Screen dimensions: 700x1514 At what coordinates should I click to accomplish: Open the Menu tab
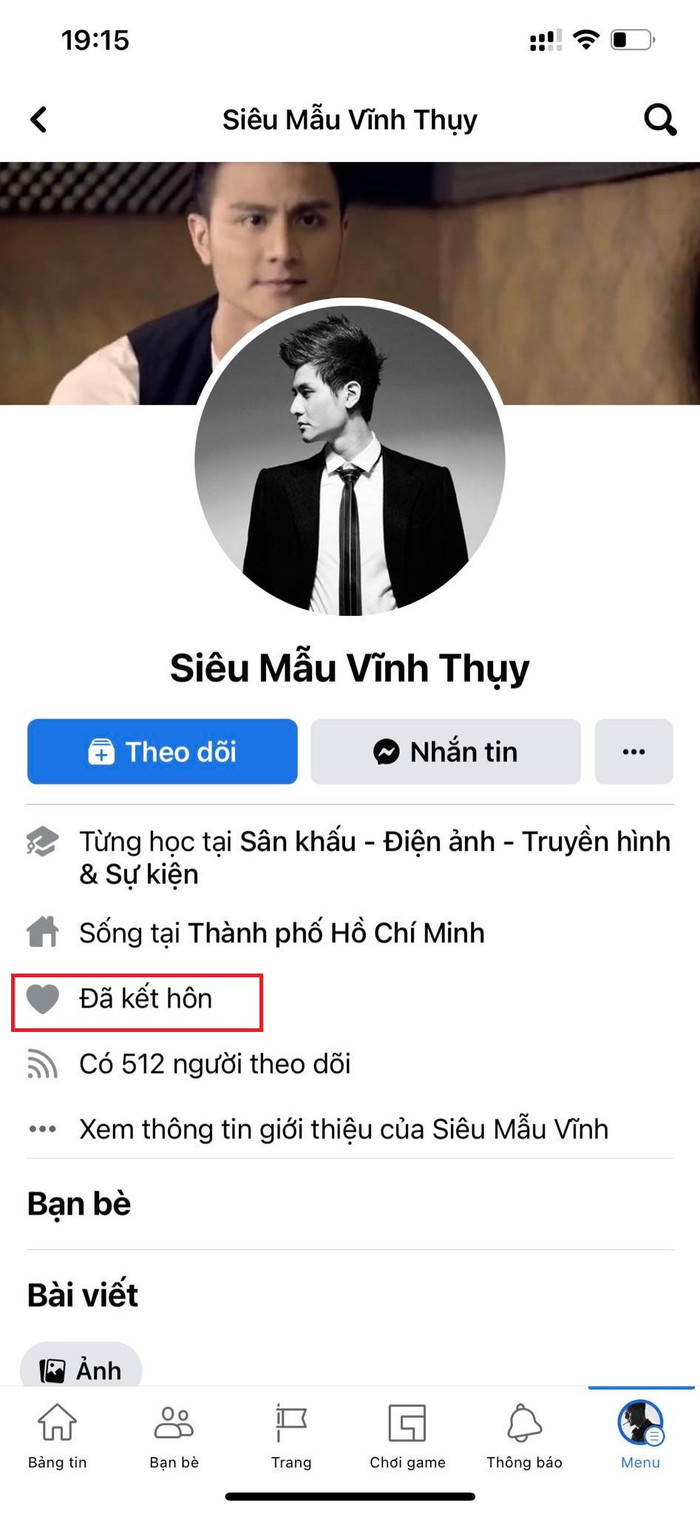(x=640, y=1435)
